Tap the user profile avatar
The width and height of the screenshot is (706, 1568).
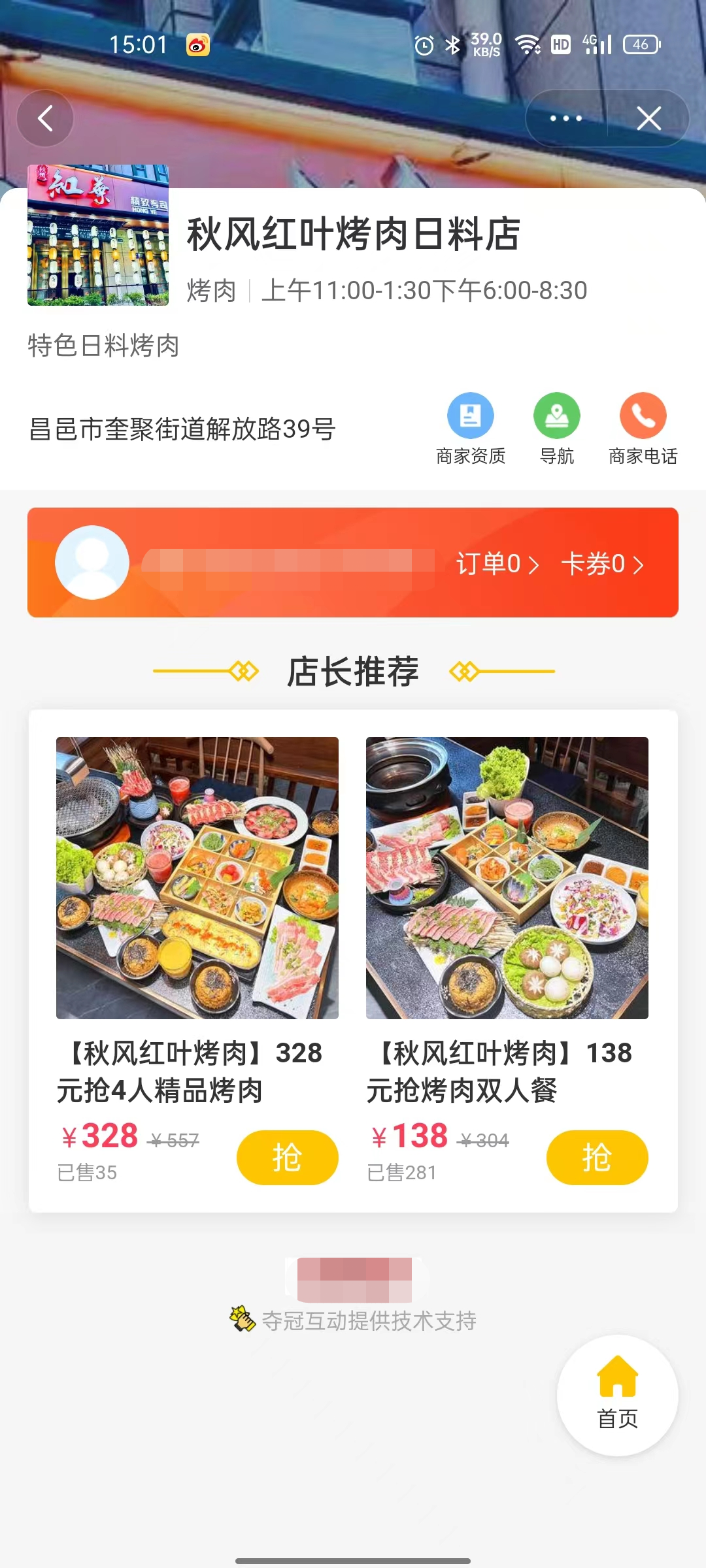pos(92,563)
